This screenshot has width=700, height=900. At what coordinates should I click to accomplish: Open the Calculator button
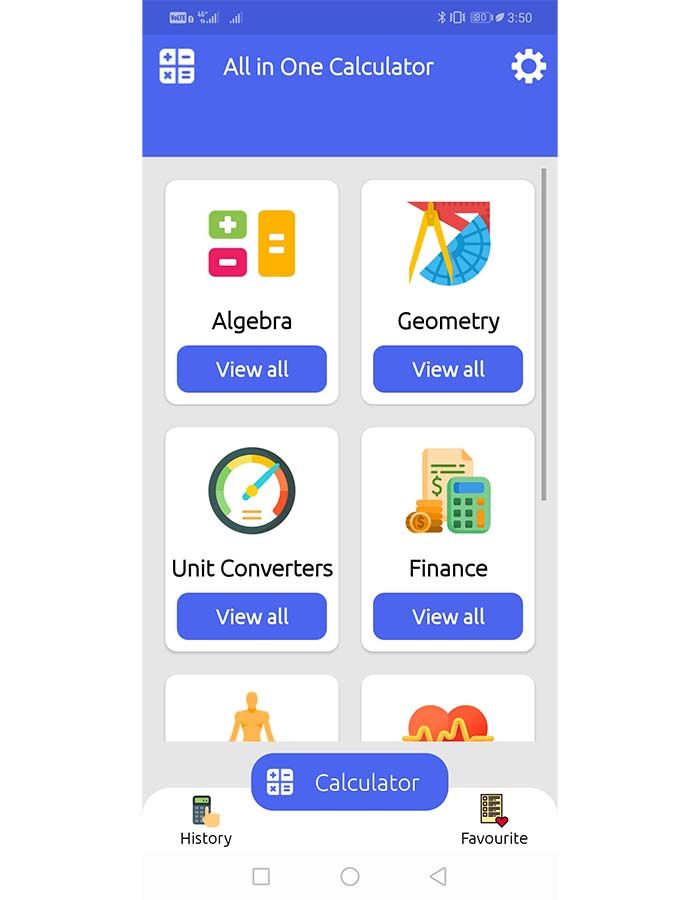349,782
